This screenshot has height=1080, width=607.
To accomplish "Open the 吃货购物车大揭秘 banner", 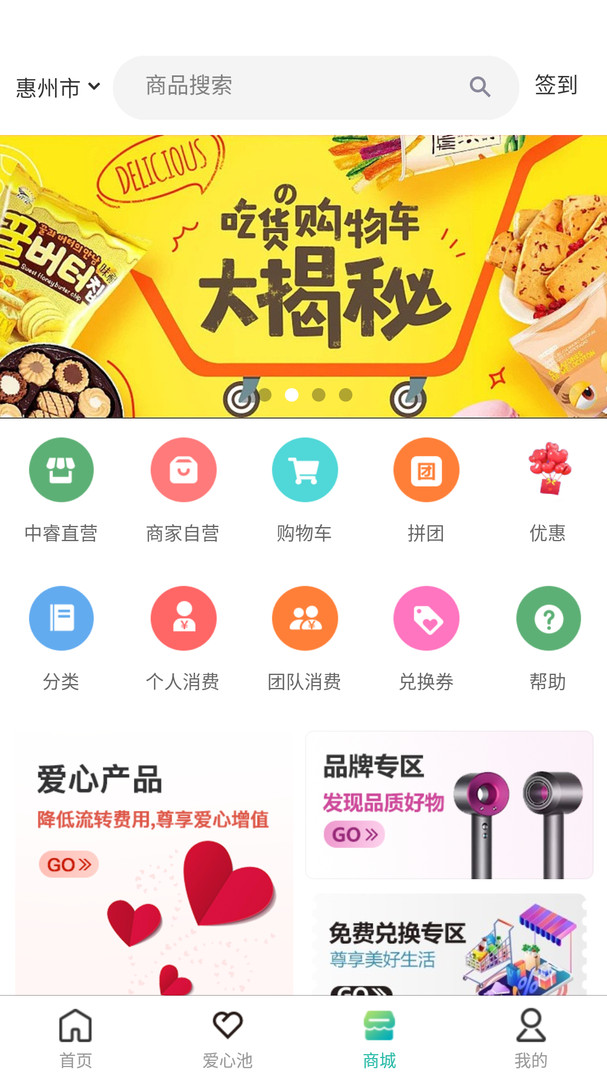I will pos(303,276).
